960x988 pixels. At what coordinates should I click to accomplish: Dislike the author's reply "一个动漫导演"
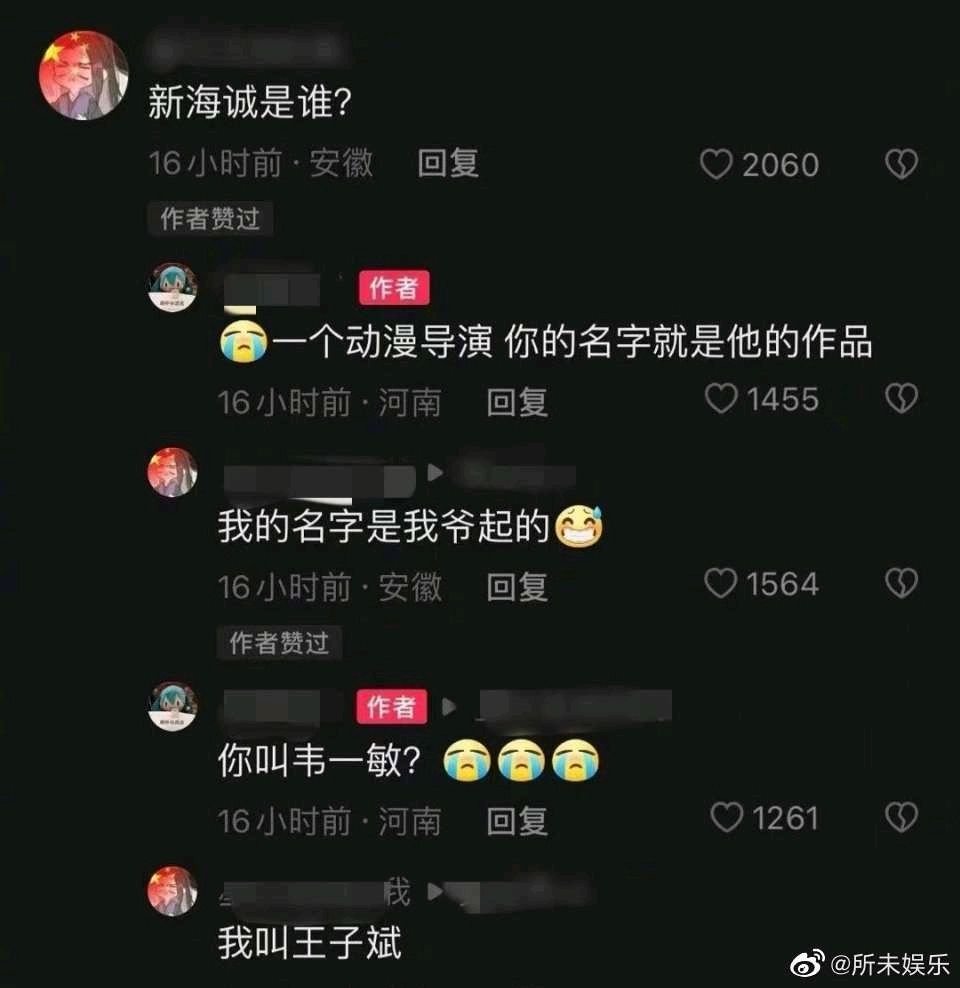901,400
